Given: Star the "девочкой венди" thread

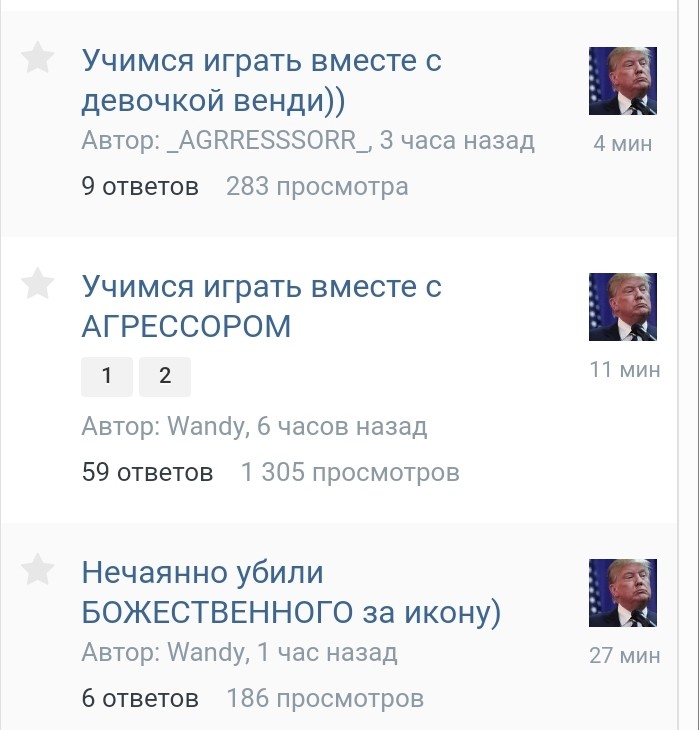Looking at the screenshot, I should tap(38, 59).
